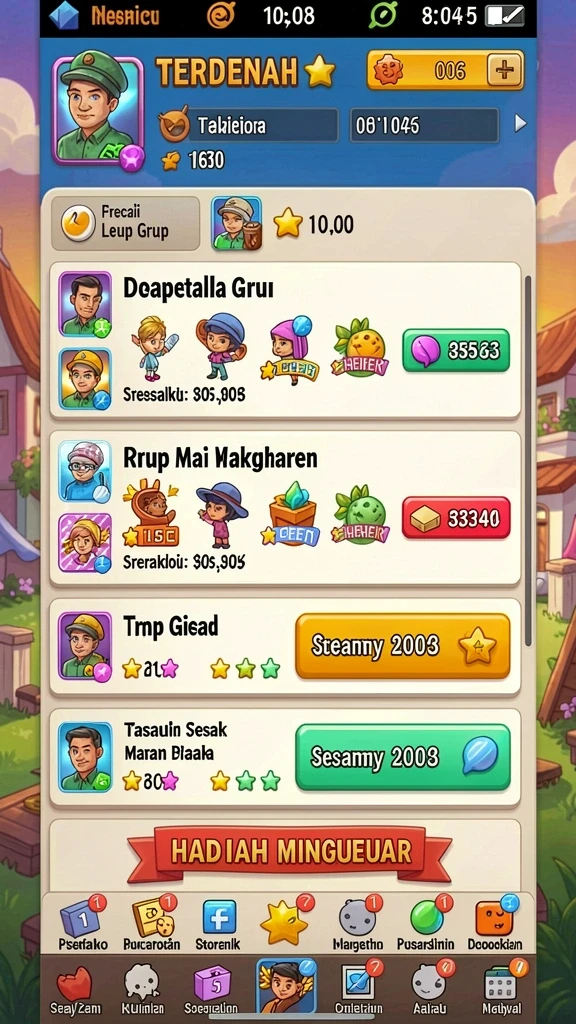Tap the orange Steanny 2003 button
Image resolution: width=576 pixels, height=1024 pixels.
point(402,646)
